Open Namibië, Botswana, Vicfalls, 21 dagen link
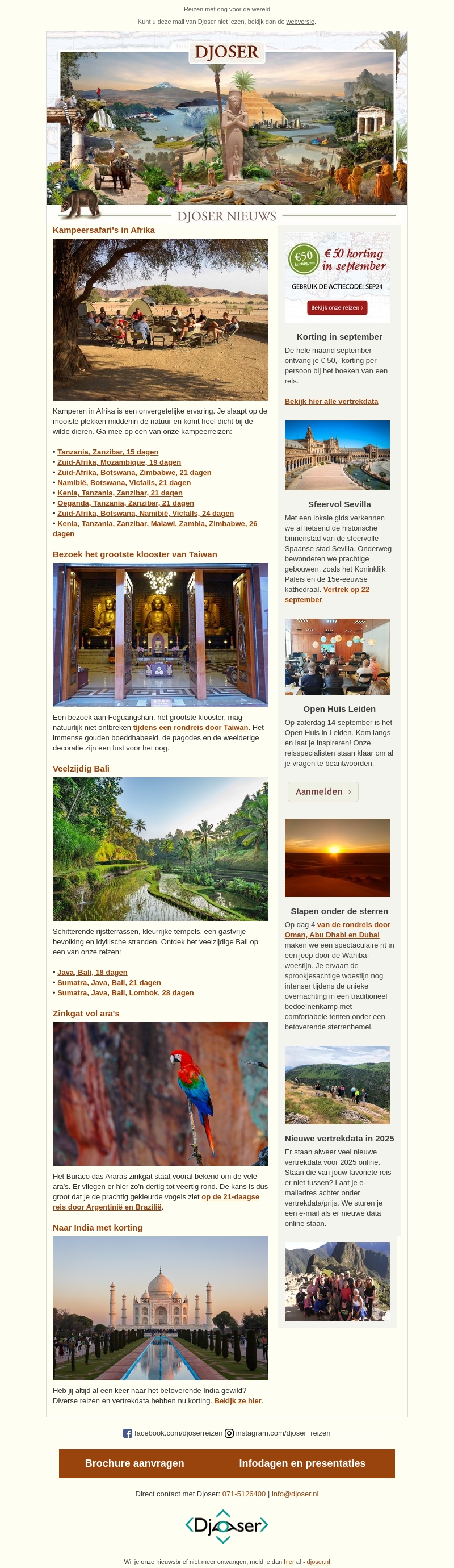This screenshot has width=454, height=1568. (x=124, y=482)
